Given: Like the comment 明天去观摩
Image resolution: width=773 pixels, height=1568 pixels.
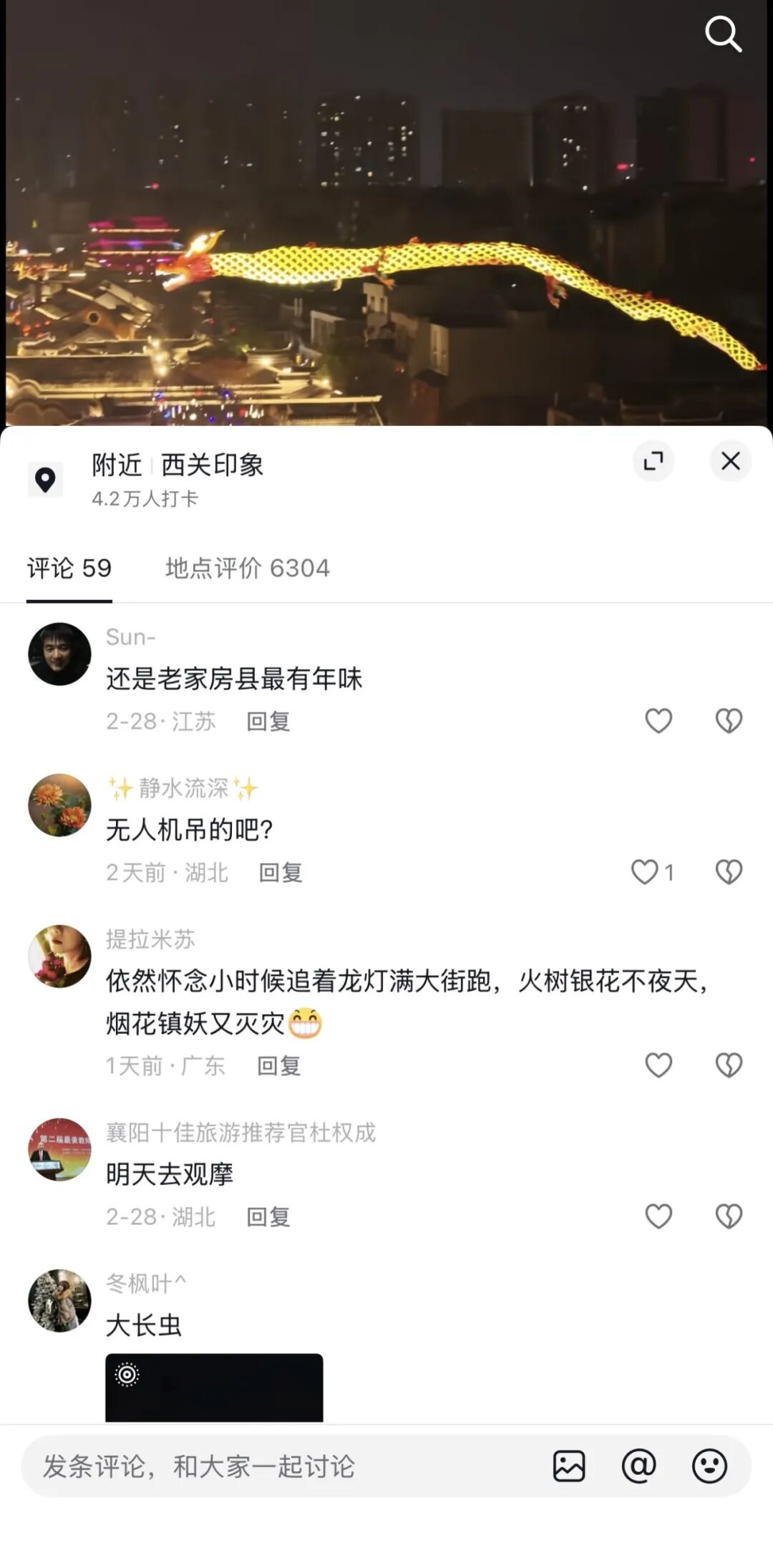Looking at the screenshot, I should click(658, 1216).
